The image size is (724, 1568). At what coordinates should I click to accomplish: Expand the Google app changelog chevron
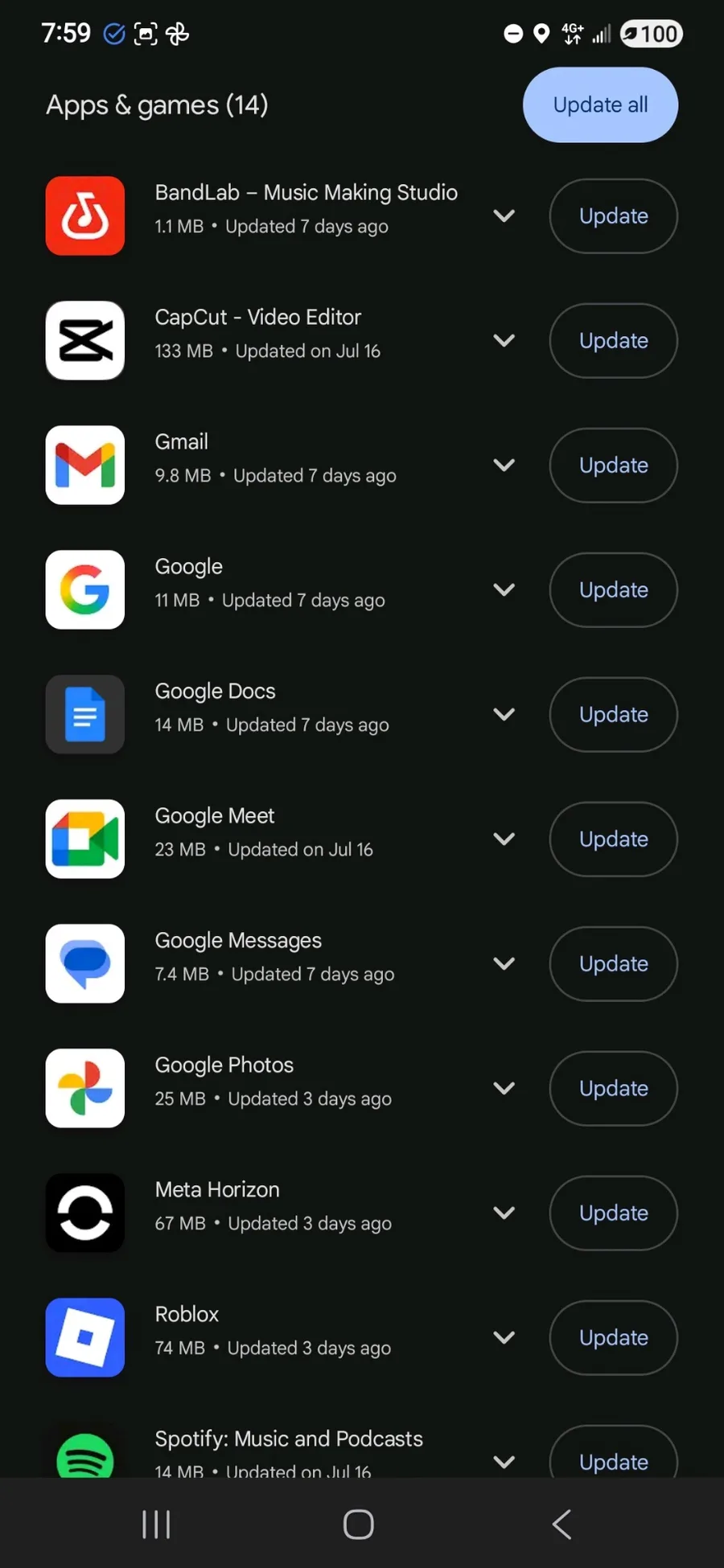[x=504, y=589]
